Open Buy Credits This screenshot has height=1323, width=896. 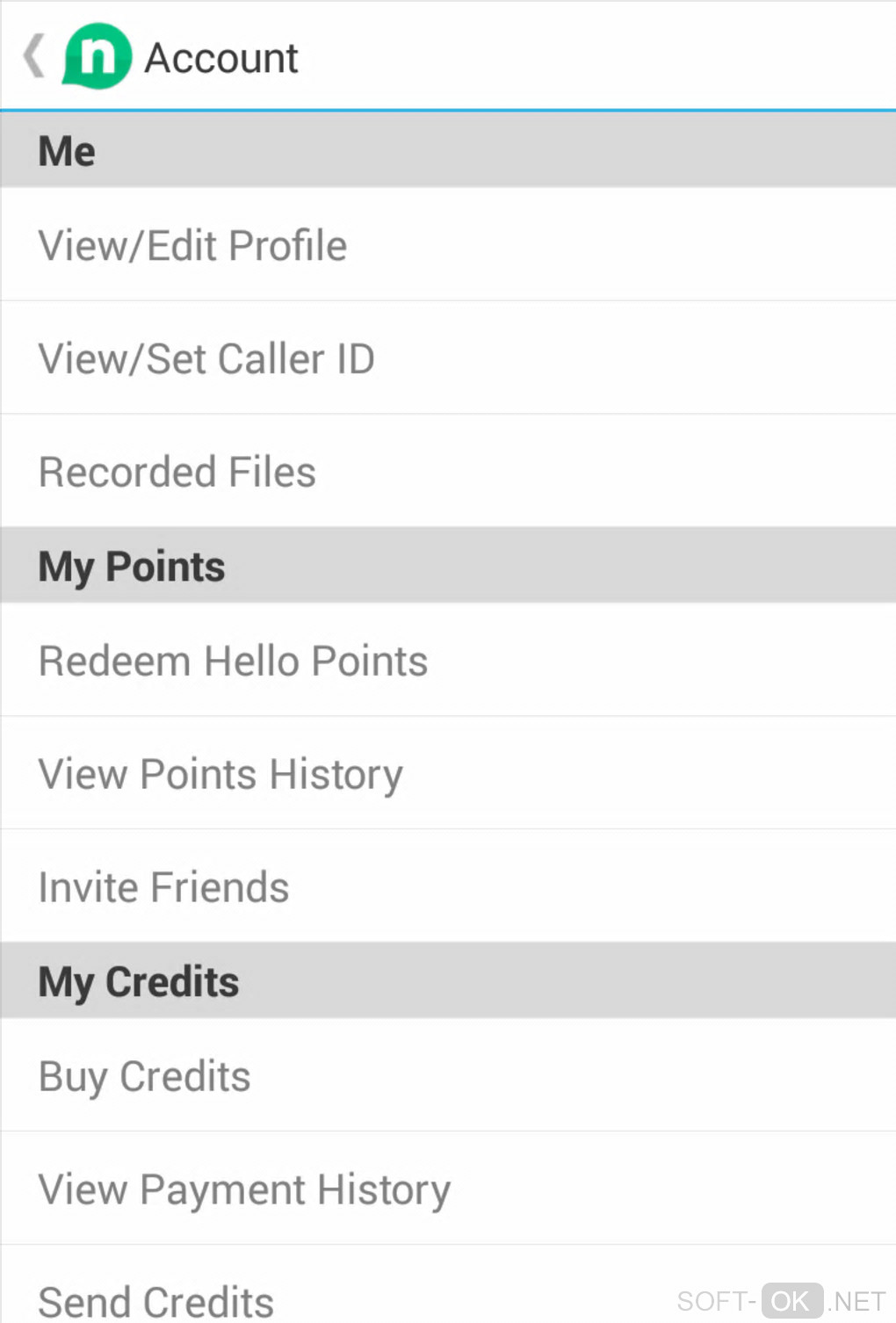tap(145, 1076)
